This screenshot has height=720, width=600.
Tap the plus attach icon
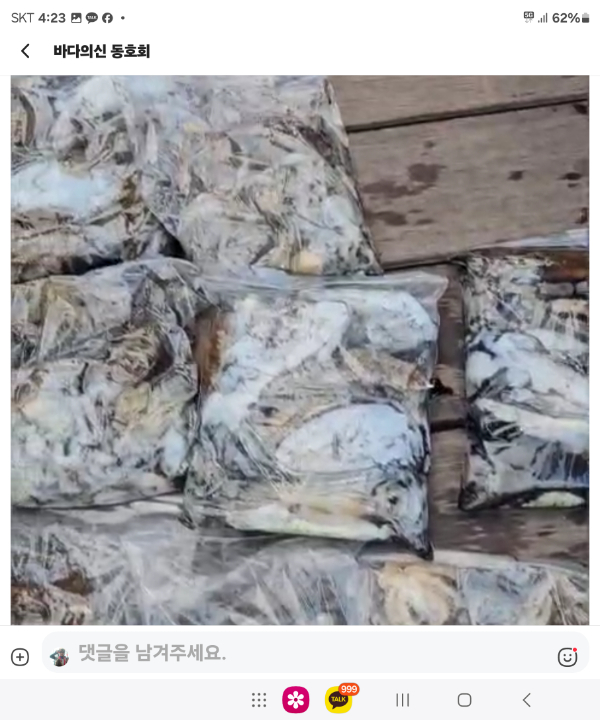point(20,657)
